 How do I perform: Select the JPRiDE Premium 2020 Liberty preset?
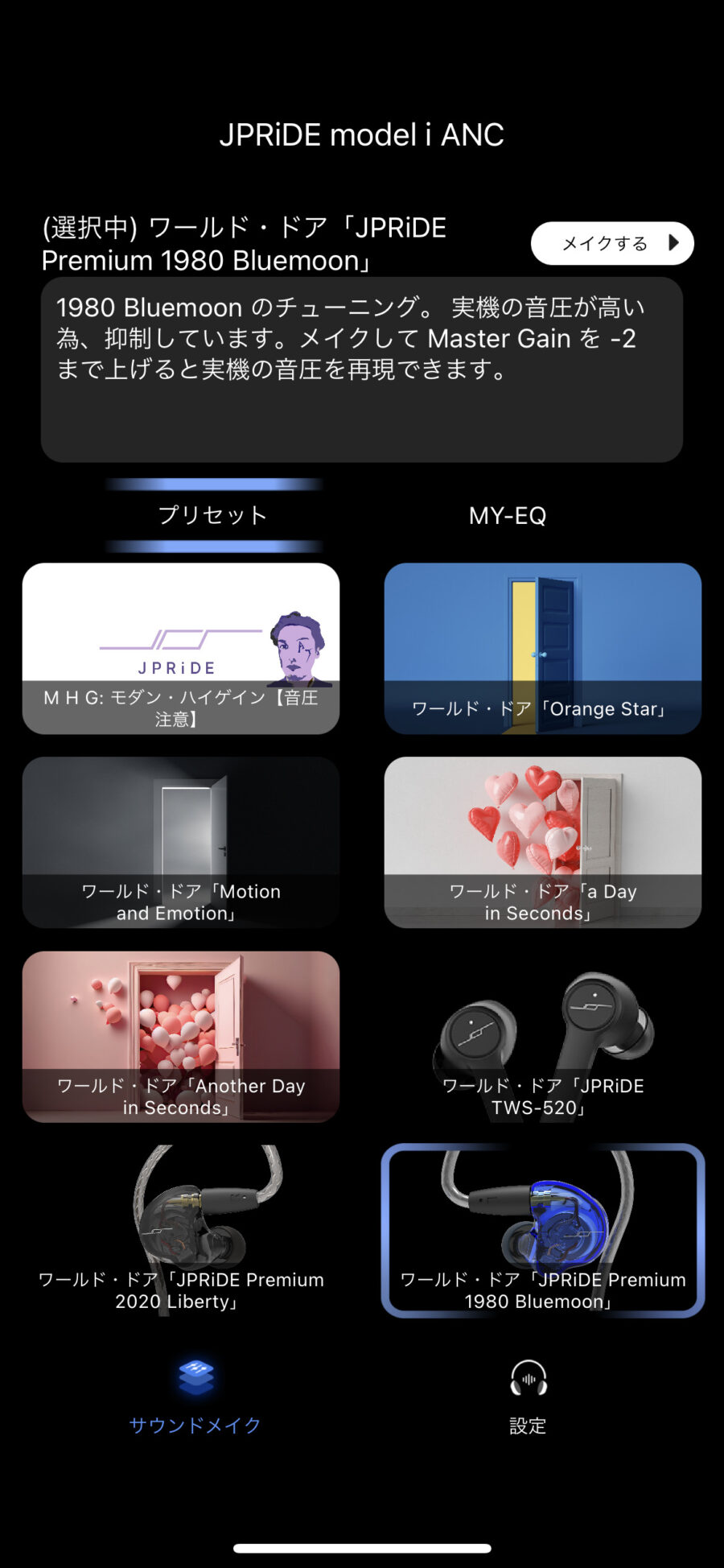pos(181,1232)
